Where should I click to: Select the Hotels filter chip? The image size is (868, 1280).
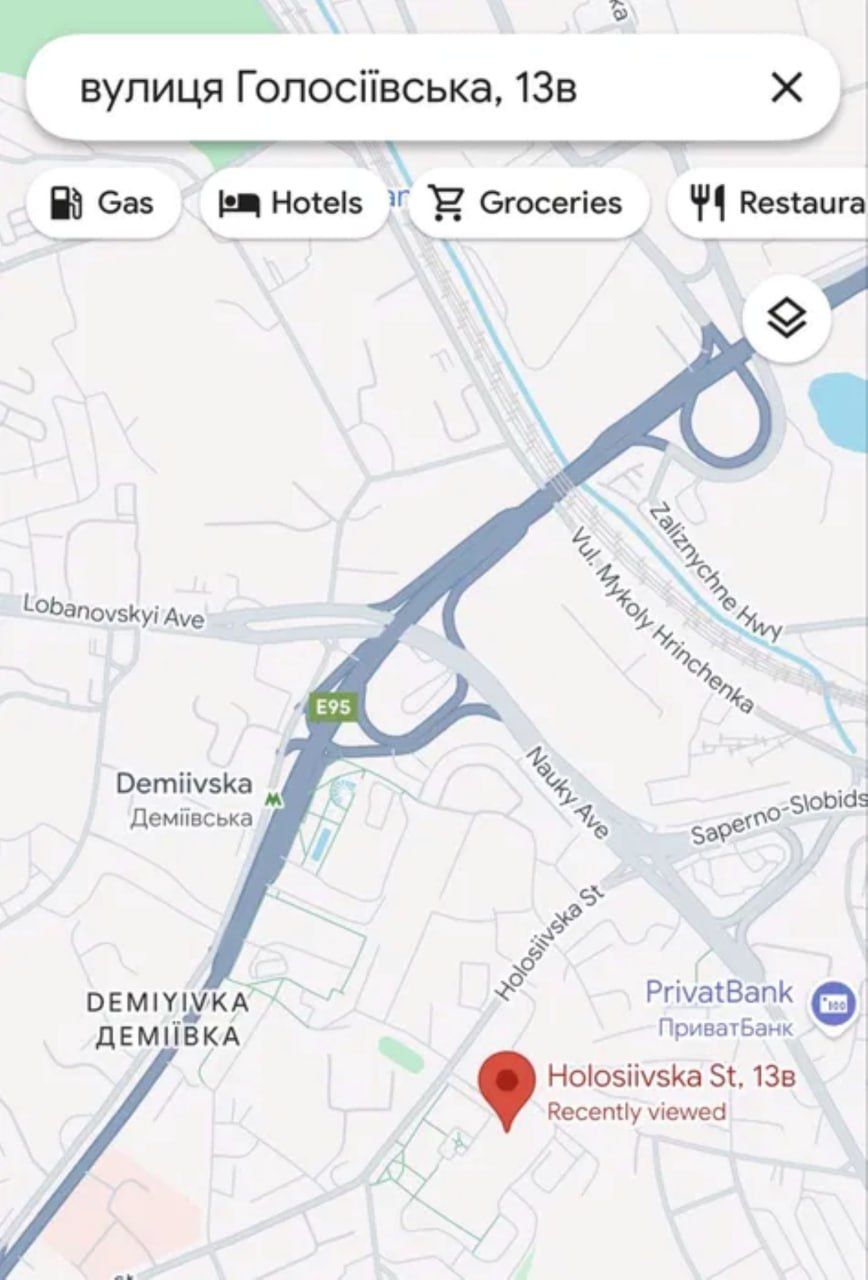pos(292,203)
